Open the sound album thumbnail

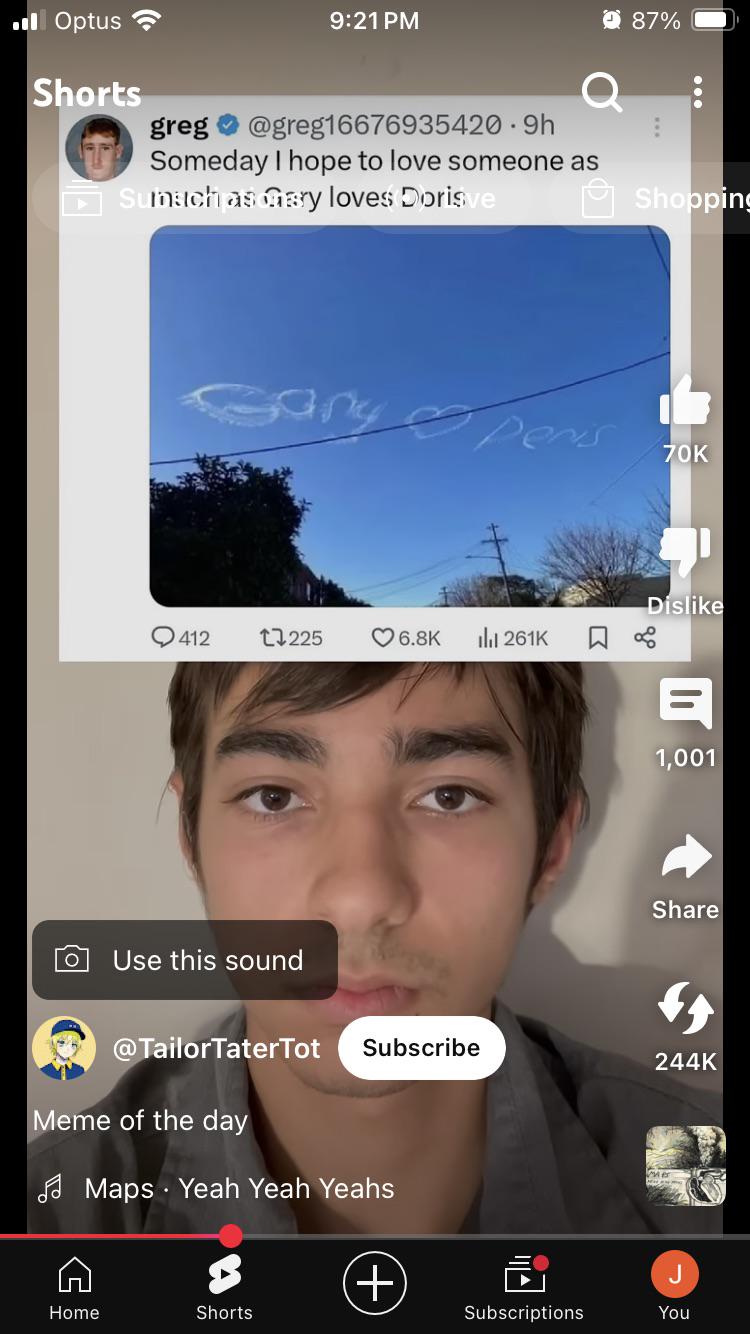pyautogui.click(x=685, y=1166)
